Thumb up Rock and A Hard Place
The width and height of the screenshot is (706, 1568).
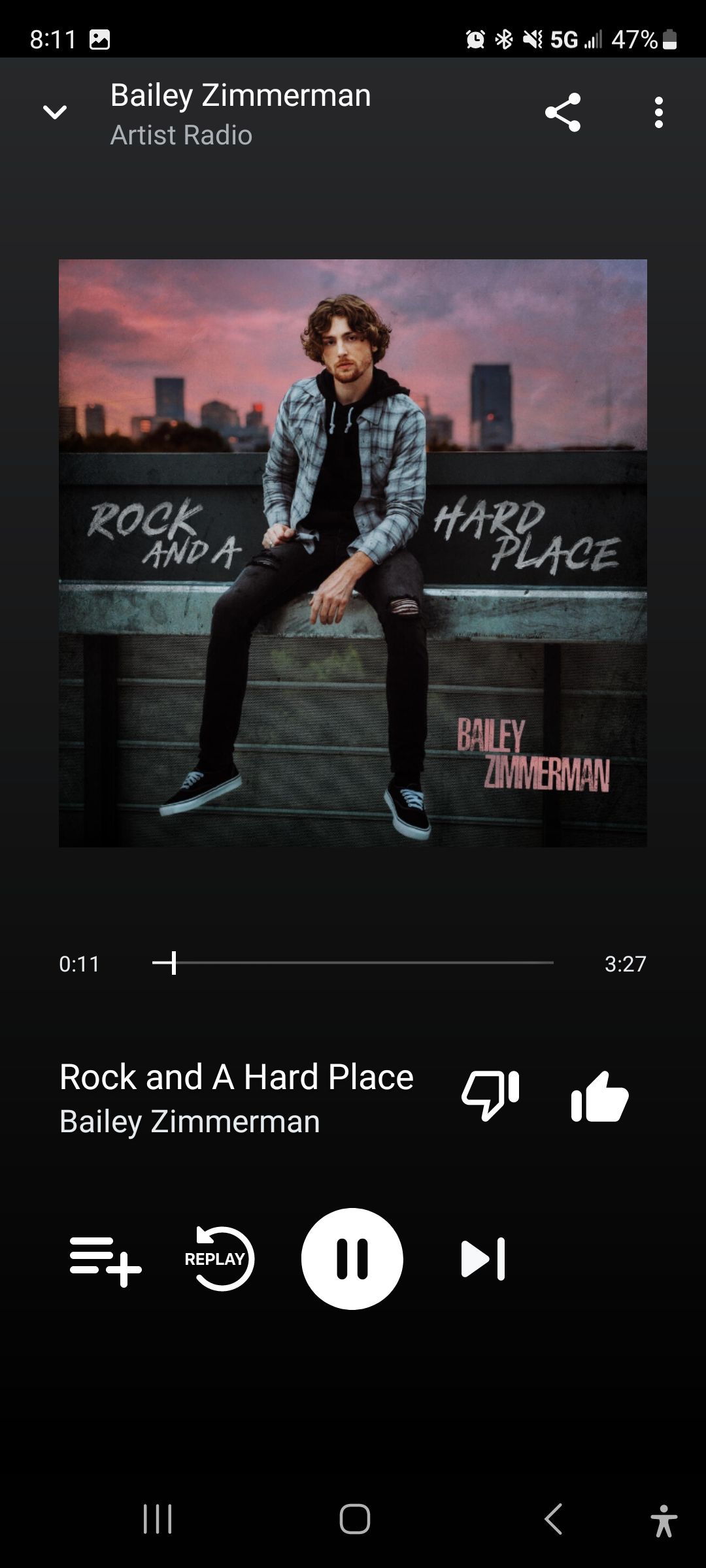pyautogui.click(x=599, y=1097)
